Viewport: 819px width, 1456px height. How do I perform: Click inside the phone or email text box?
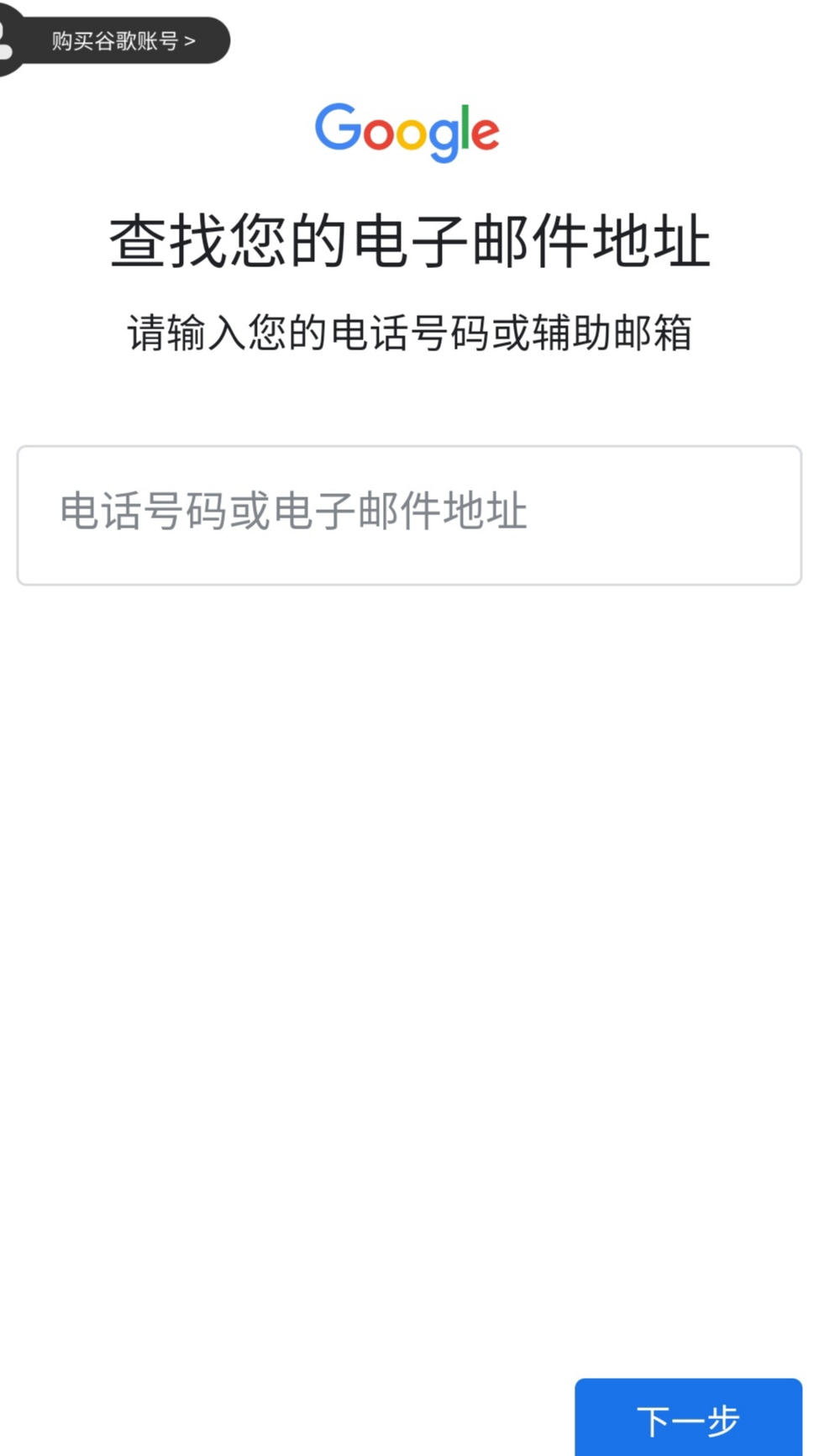click(x=409, y=513)
